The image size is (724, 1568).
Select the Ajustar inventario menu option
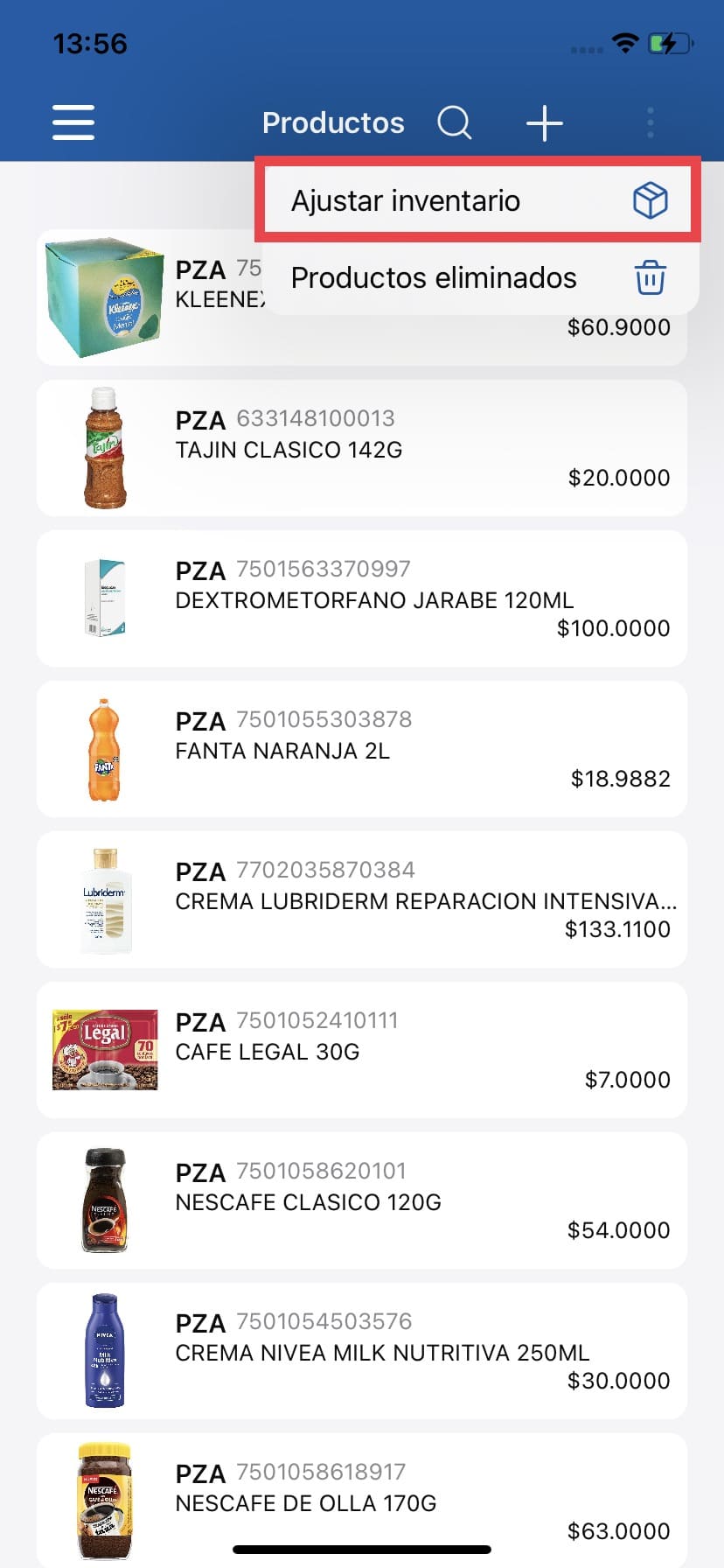pos(407,199)
